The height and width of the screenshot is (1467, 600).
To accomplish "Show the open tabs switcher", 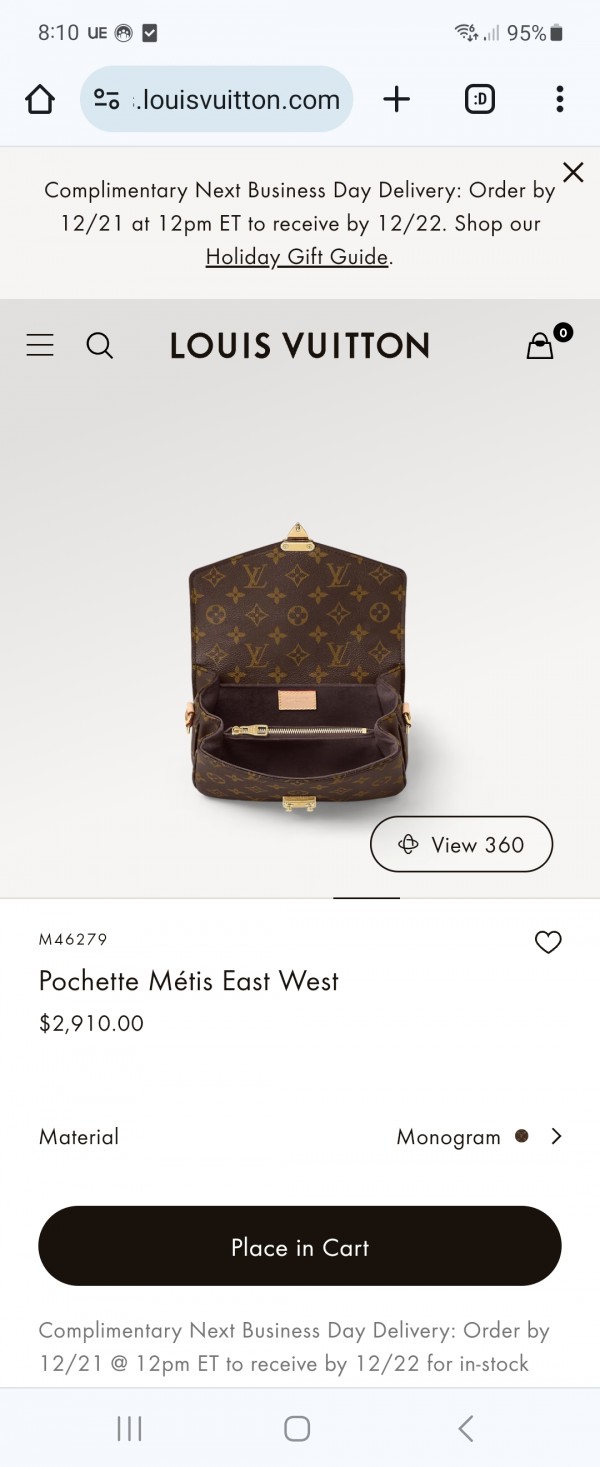I will click(480, 99).
